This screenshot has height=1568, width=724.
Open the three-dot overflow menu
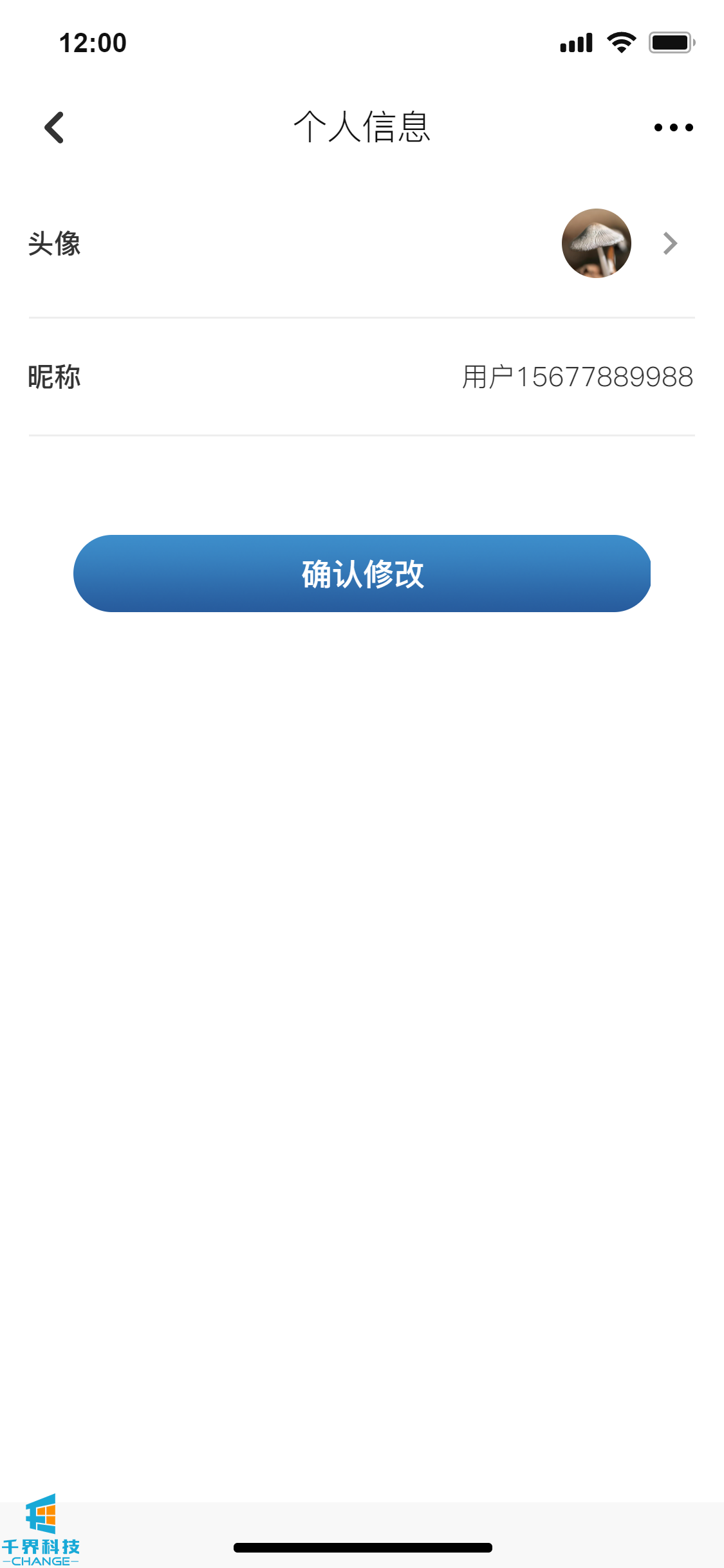[673, 127]
